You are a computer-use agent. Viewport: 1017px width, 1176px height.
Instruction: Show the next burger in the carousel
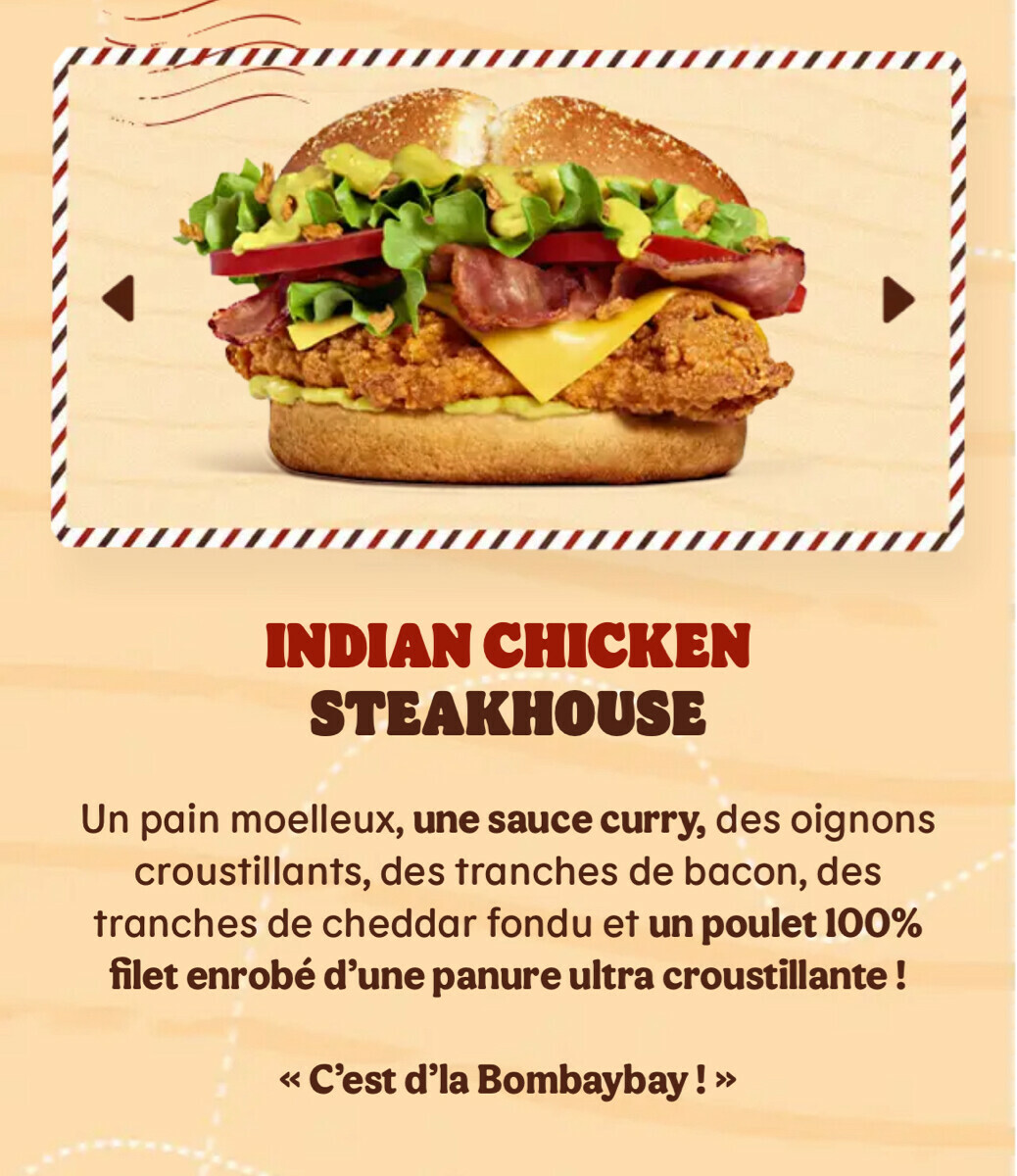(x=896, y=299)
